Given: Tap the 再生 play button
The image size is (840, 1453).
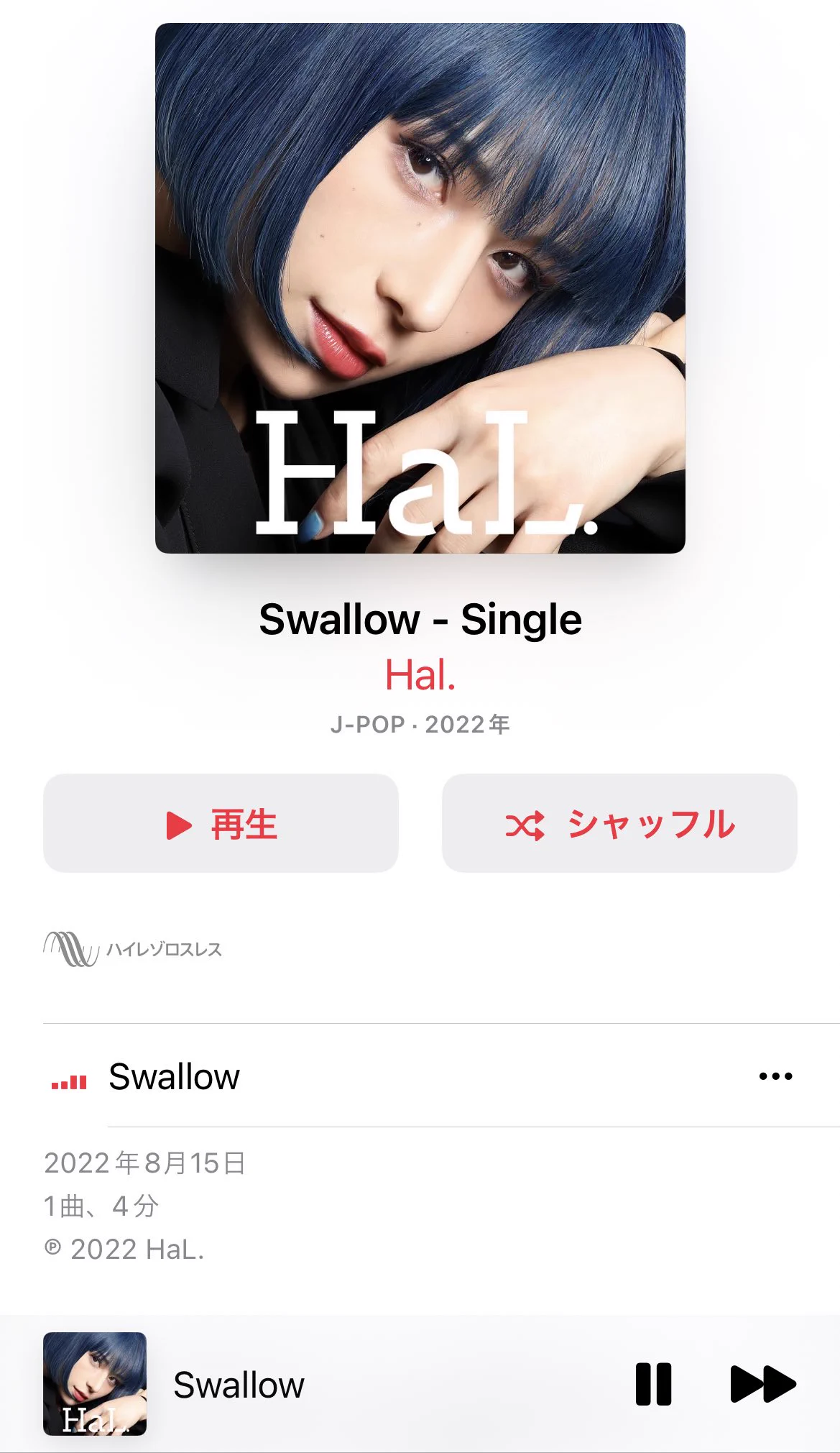Looking at the screenshot, I should point(221,823).
